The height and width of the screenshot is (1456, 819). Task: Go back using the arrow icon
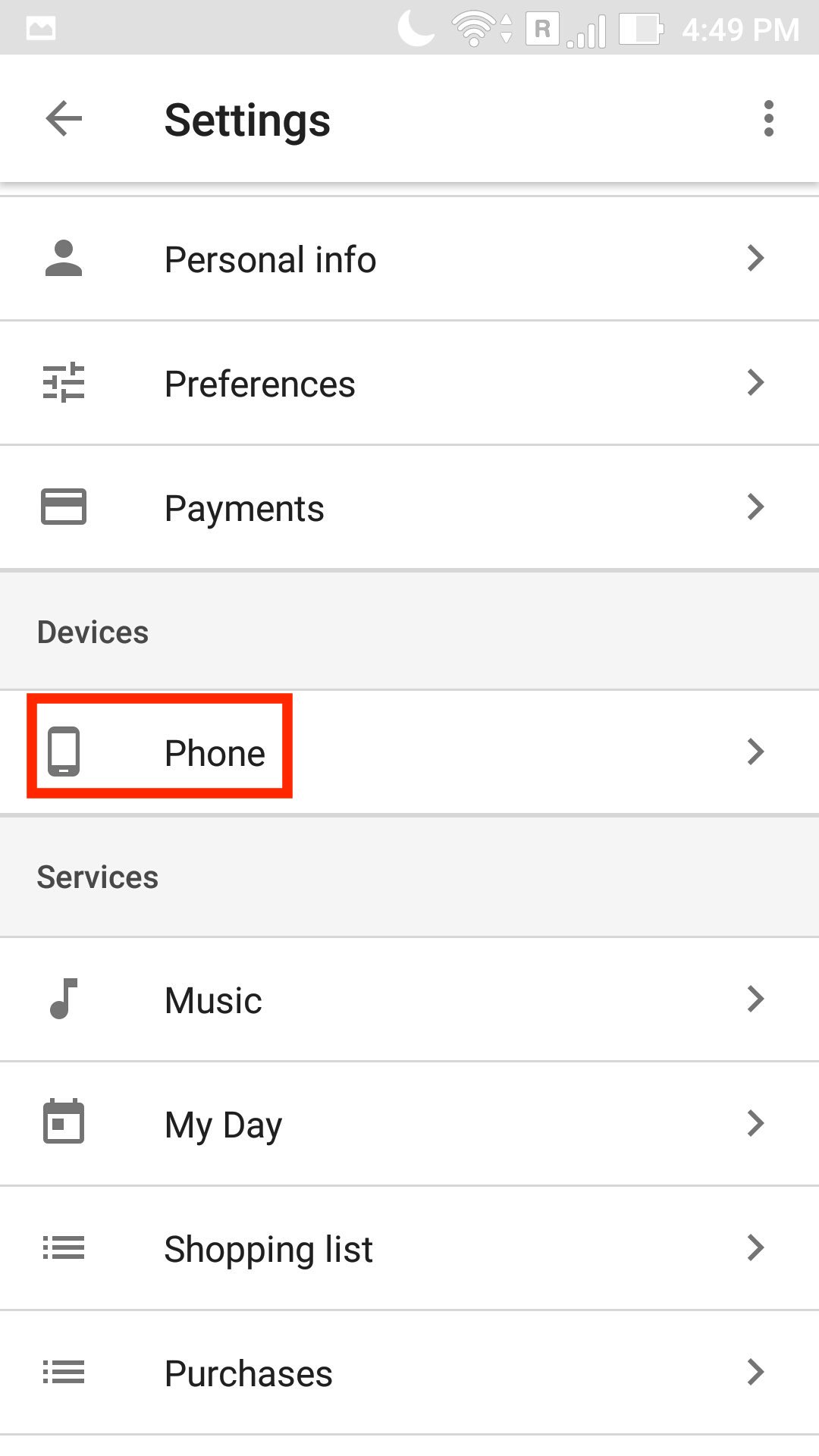point(64,119)
